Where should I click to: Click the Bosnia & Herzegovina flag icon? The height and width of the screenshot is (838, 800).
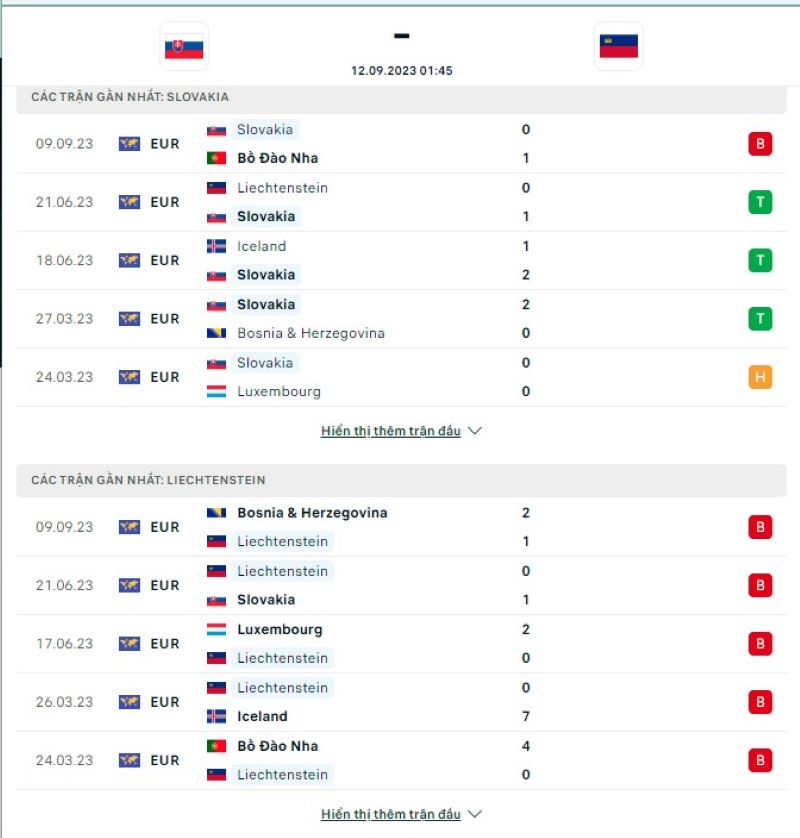tap(216, 333)
